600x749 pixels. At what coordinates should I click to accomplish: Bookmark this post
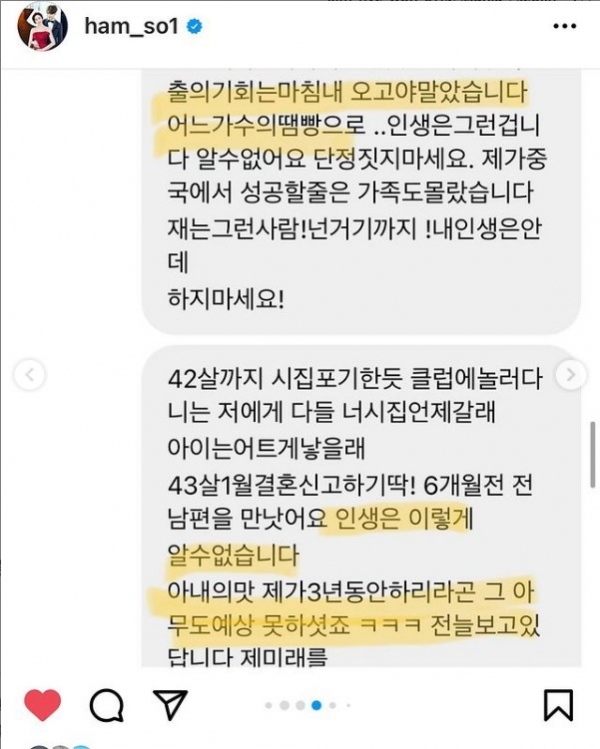[558, 706]
